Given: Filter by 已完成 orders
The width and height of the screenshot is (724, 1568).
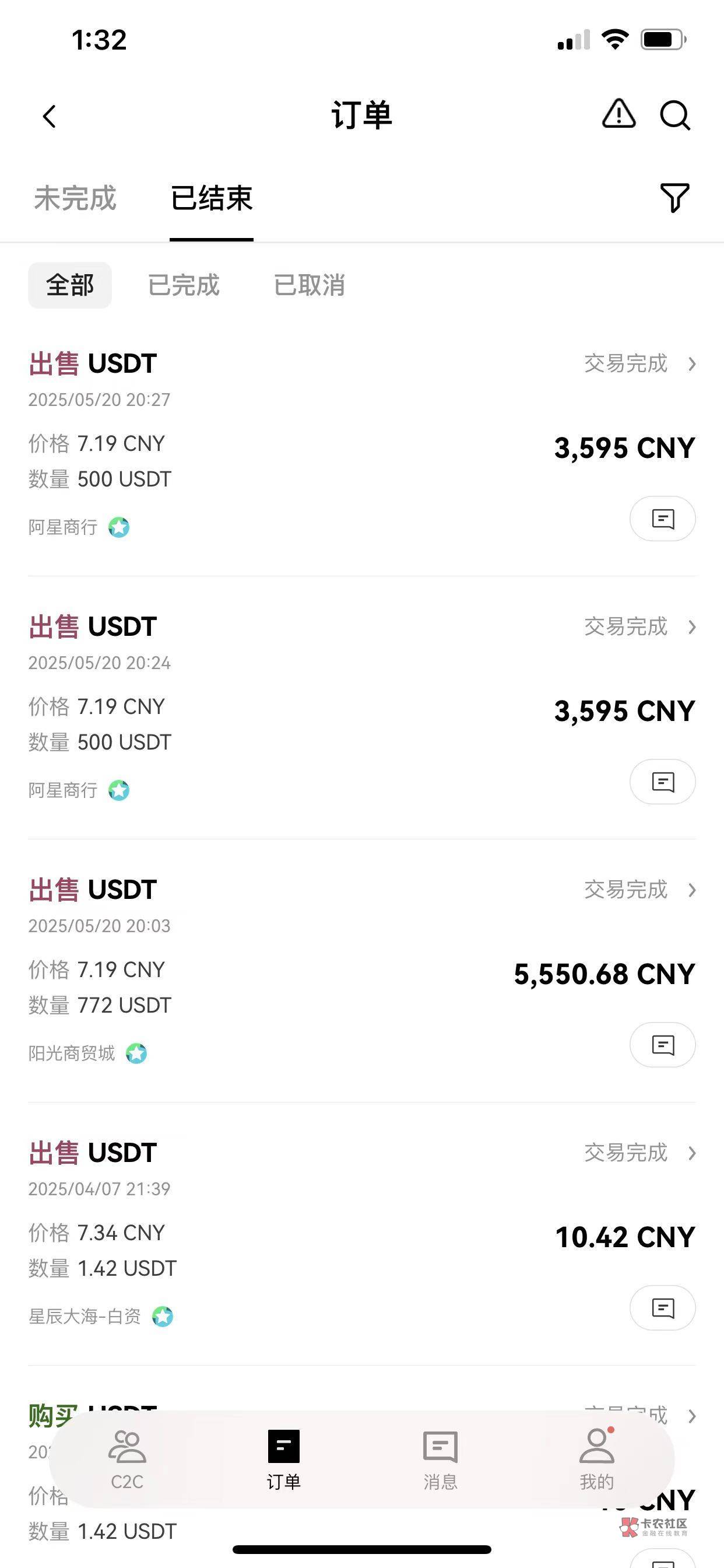Looking at the screenshot, I should click(184, 285).
